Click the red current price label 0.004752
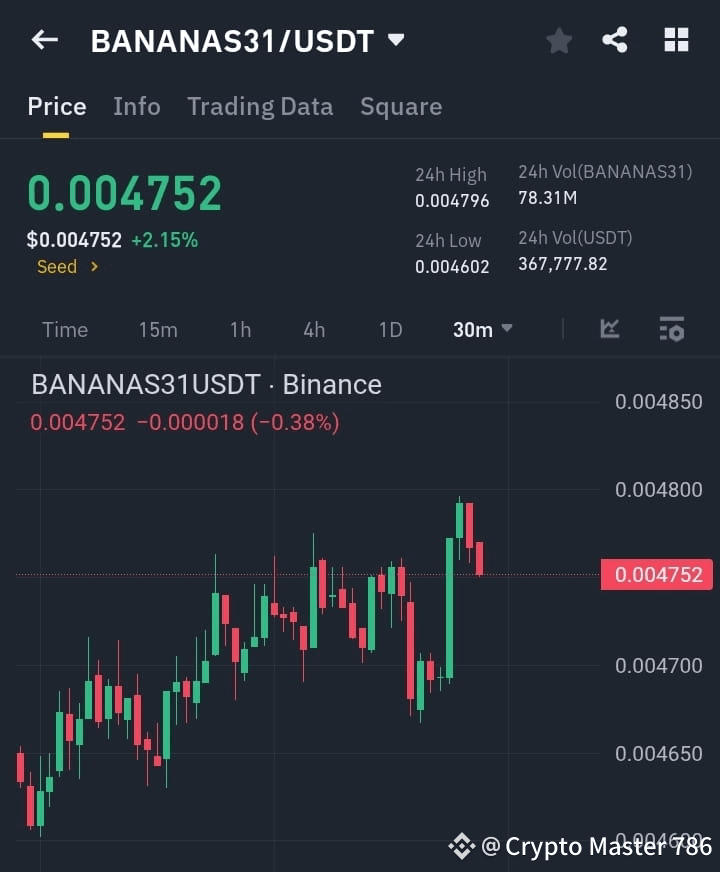This screenshot has width=720, height=872. 656,573
